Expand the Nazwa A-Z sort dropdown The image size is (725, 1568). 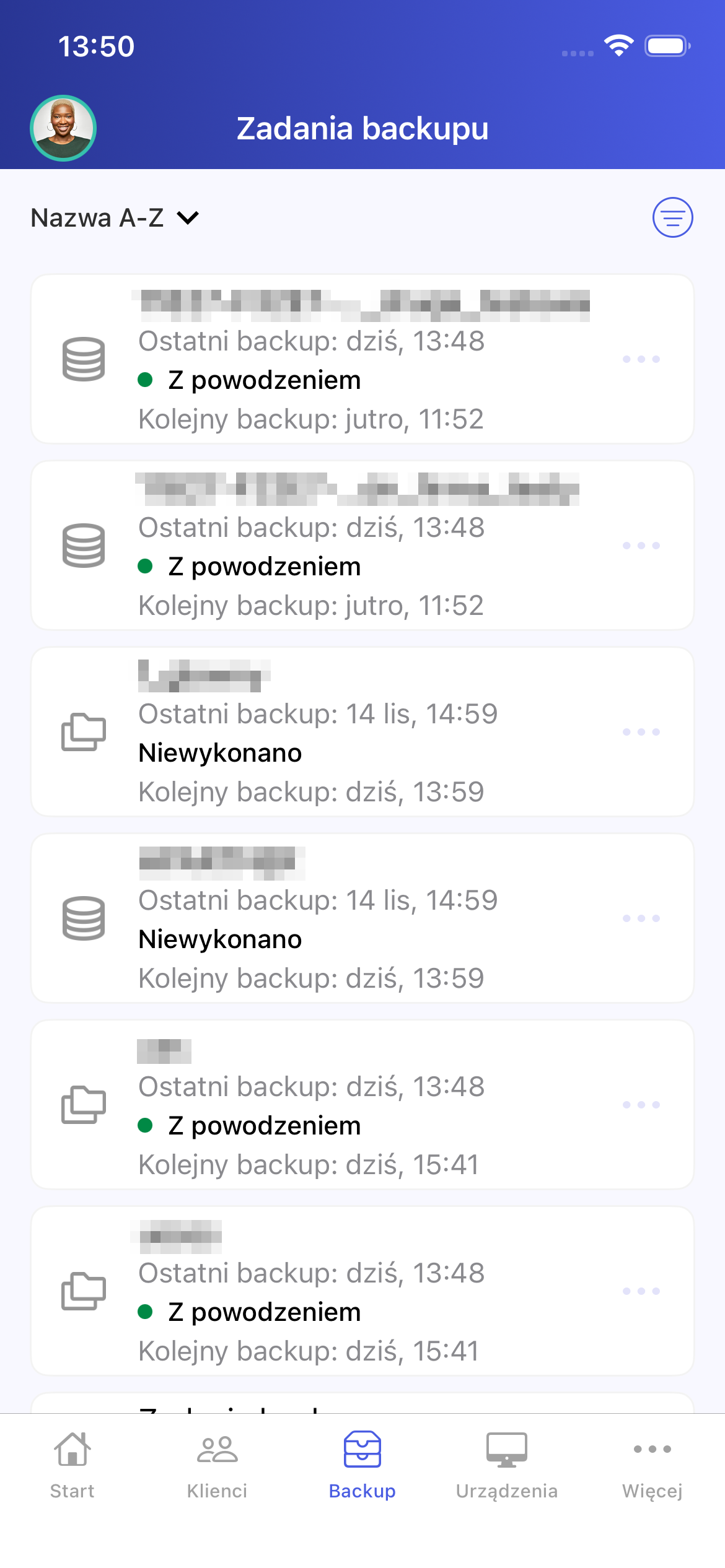coord(115,218)
